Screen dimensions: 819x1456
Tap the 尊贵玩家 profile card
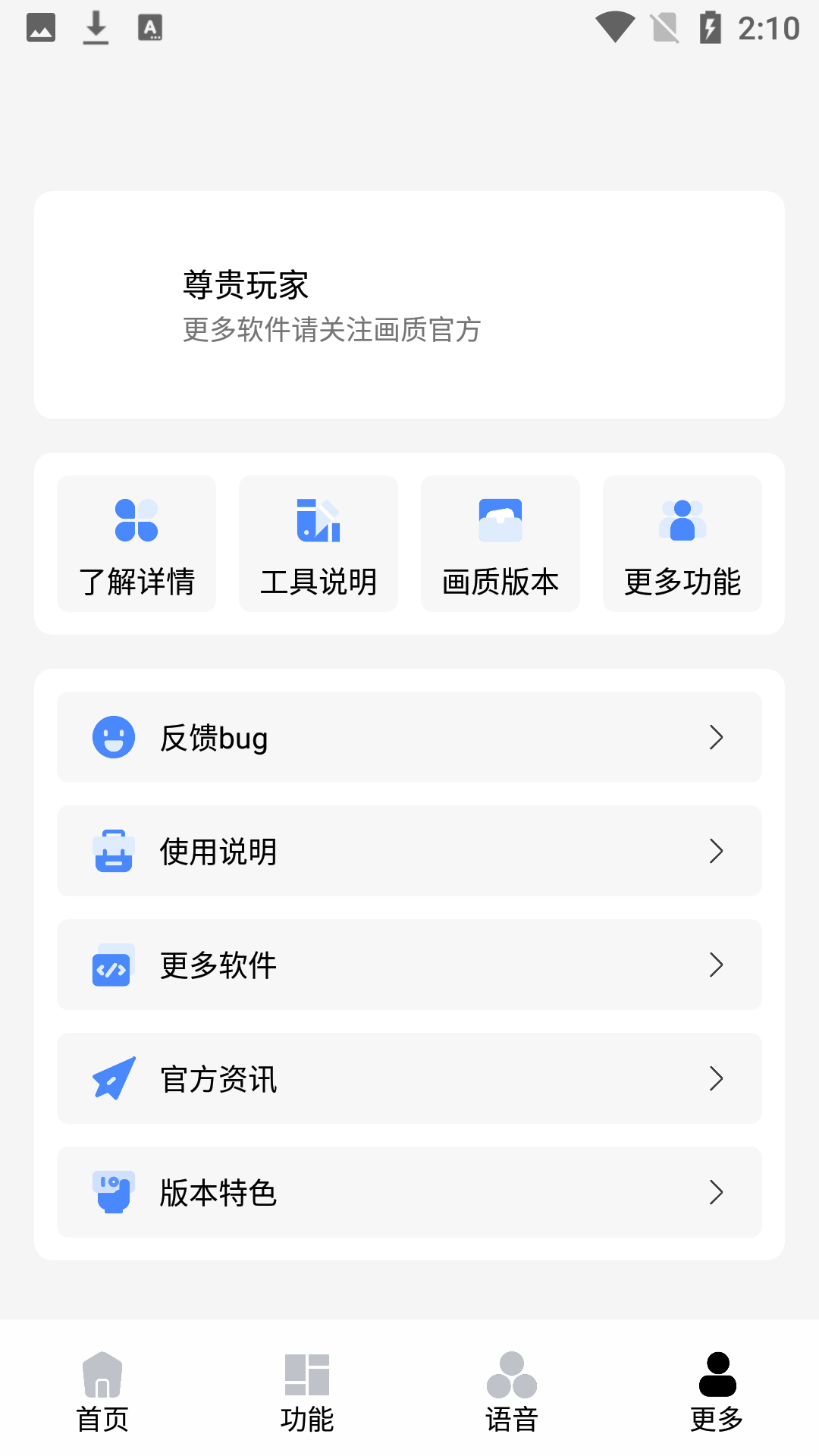tap(409, 305)
